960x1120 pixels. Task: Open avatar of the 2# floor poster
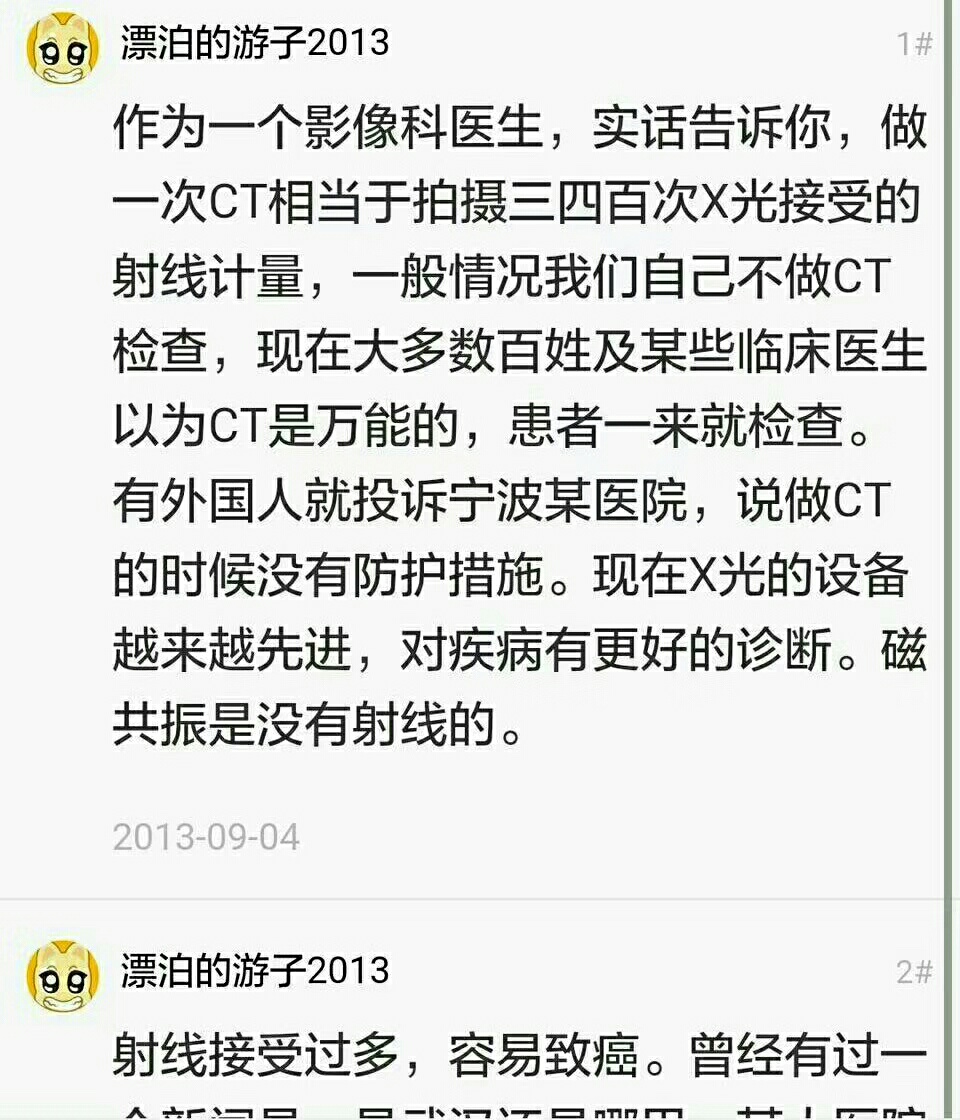point(62,975)
